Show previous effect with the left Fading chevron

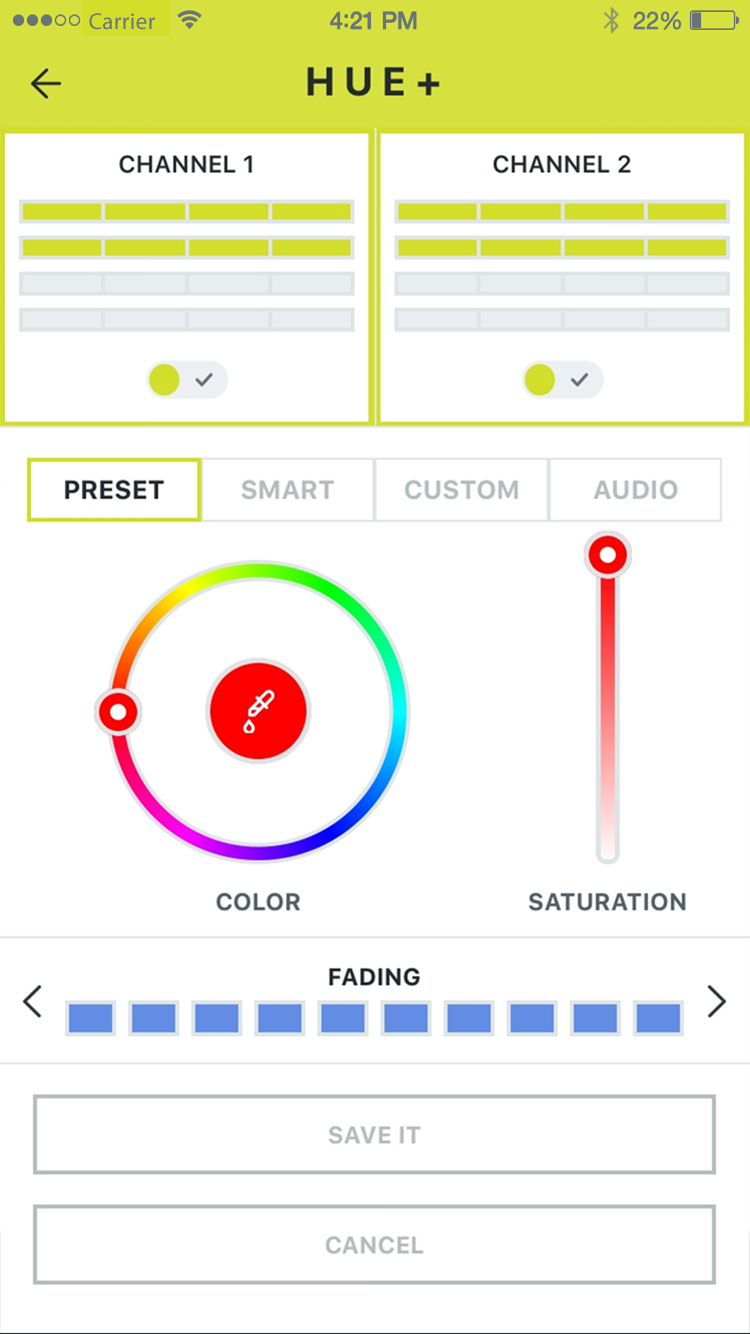pyautogui.click(x=32, y=1001)
